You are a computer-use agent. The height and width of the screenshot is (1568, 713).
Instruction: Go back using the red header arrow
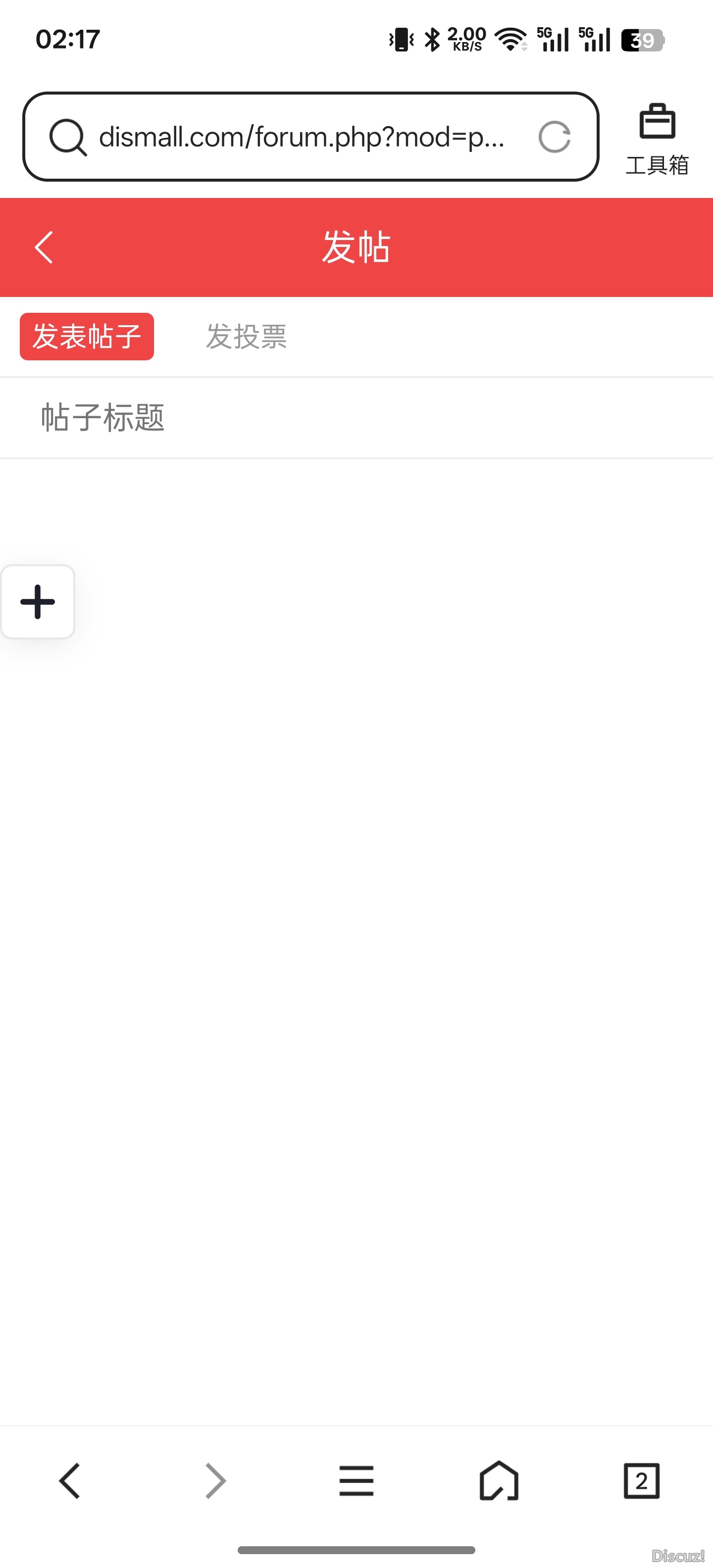(44, 247)
